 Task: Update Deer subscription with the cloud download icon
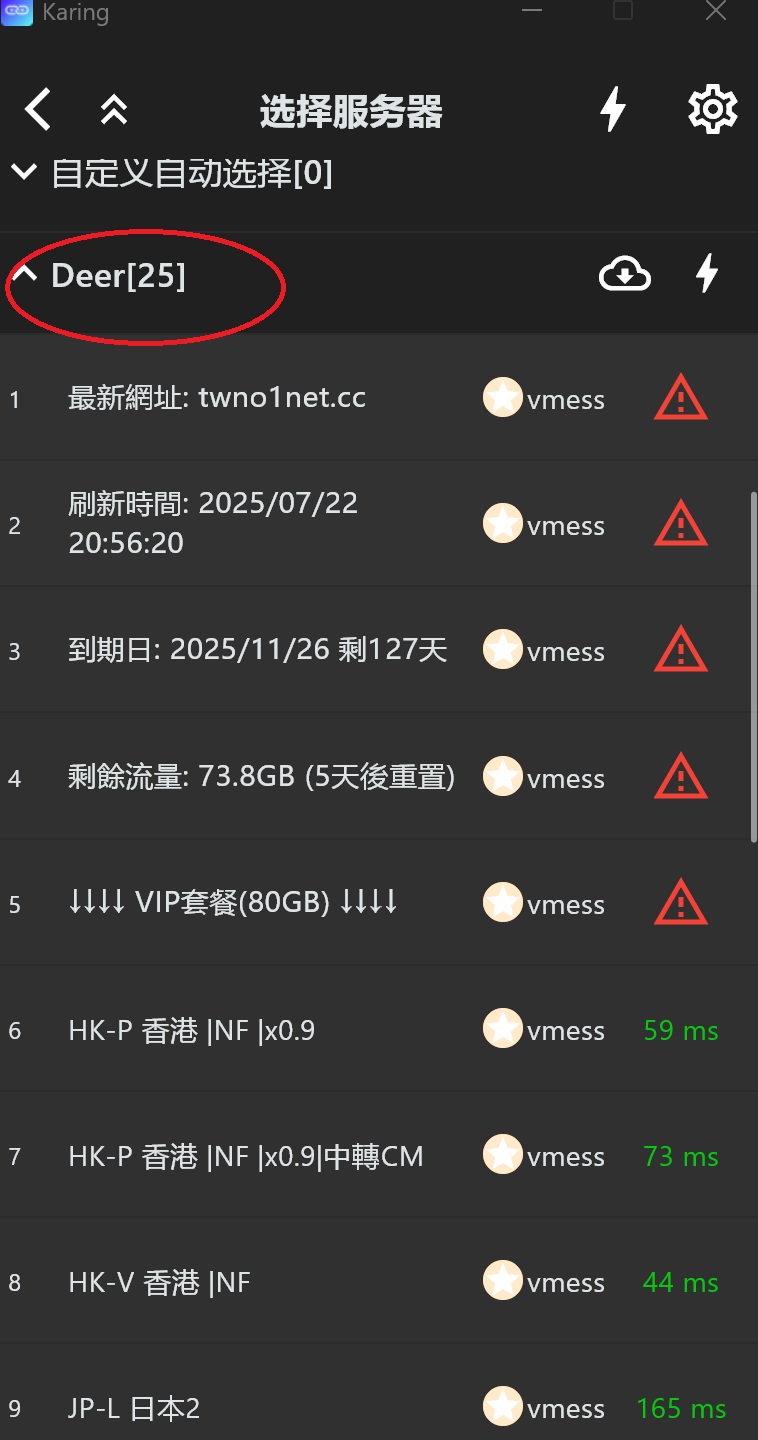(x=625, y=274)
